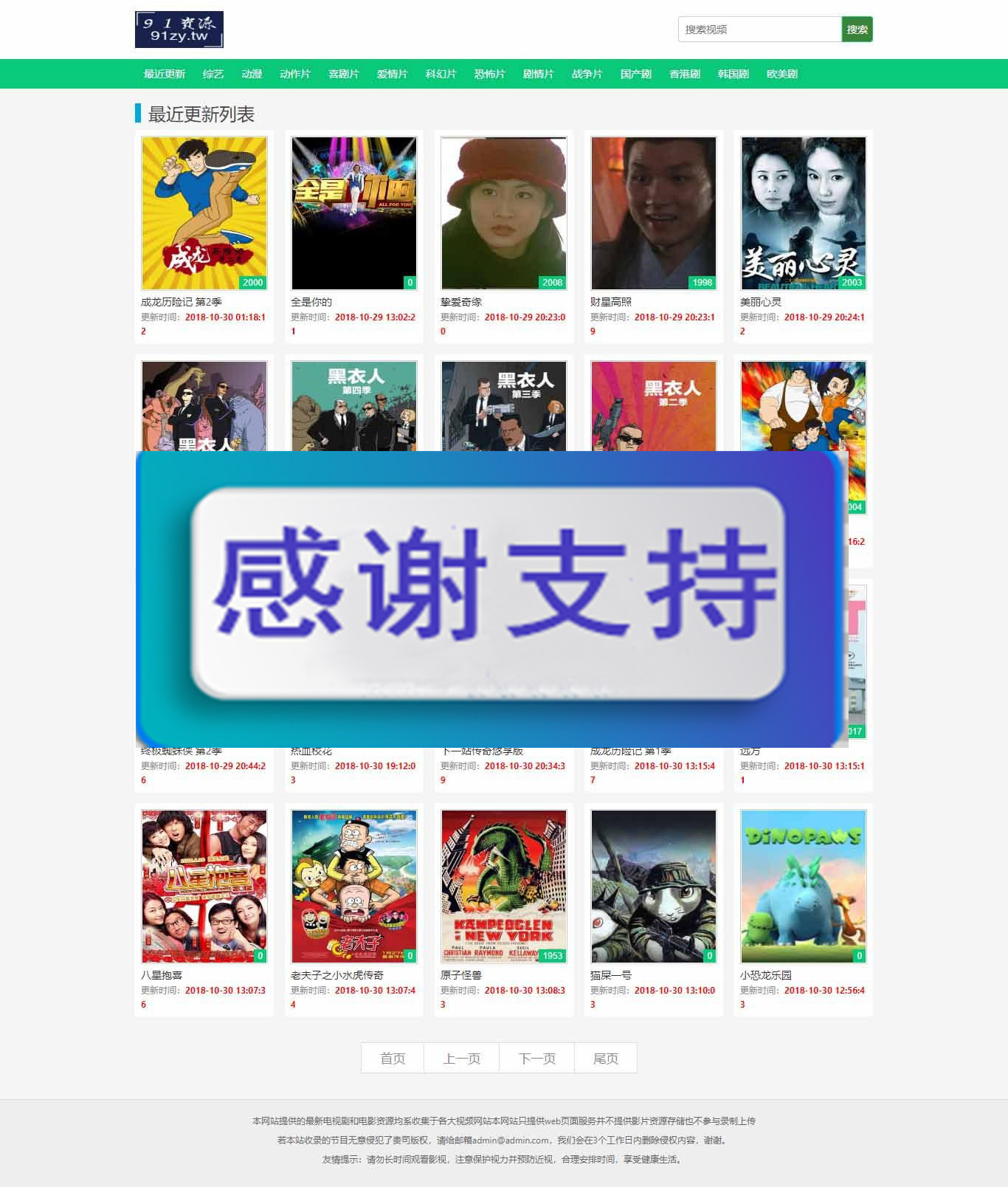Jump to the 尾页 last page
Image resolution: width=1008 pixels, height=1187 pixels.
point(605,1059)
